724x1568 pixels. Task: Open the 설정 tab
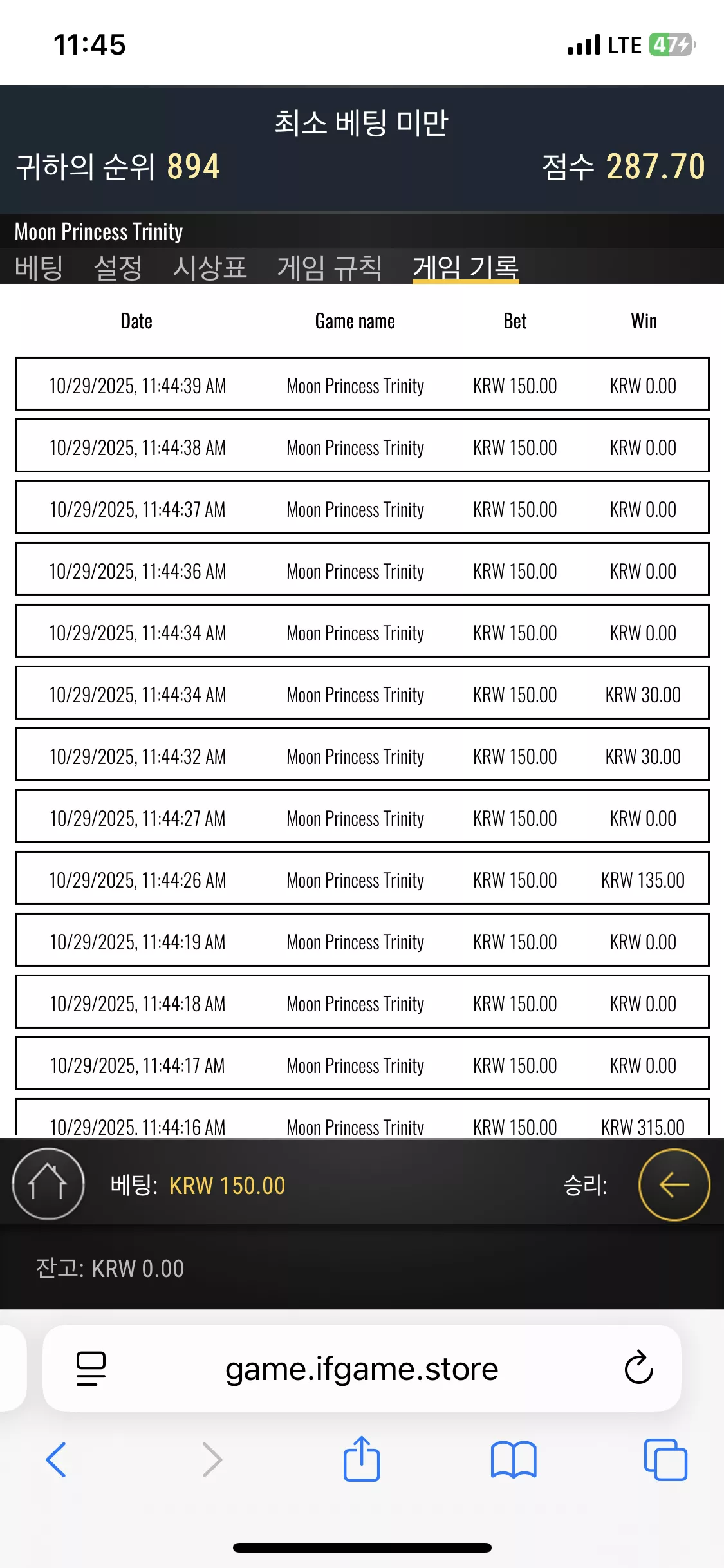pos(118,267)
